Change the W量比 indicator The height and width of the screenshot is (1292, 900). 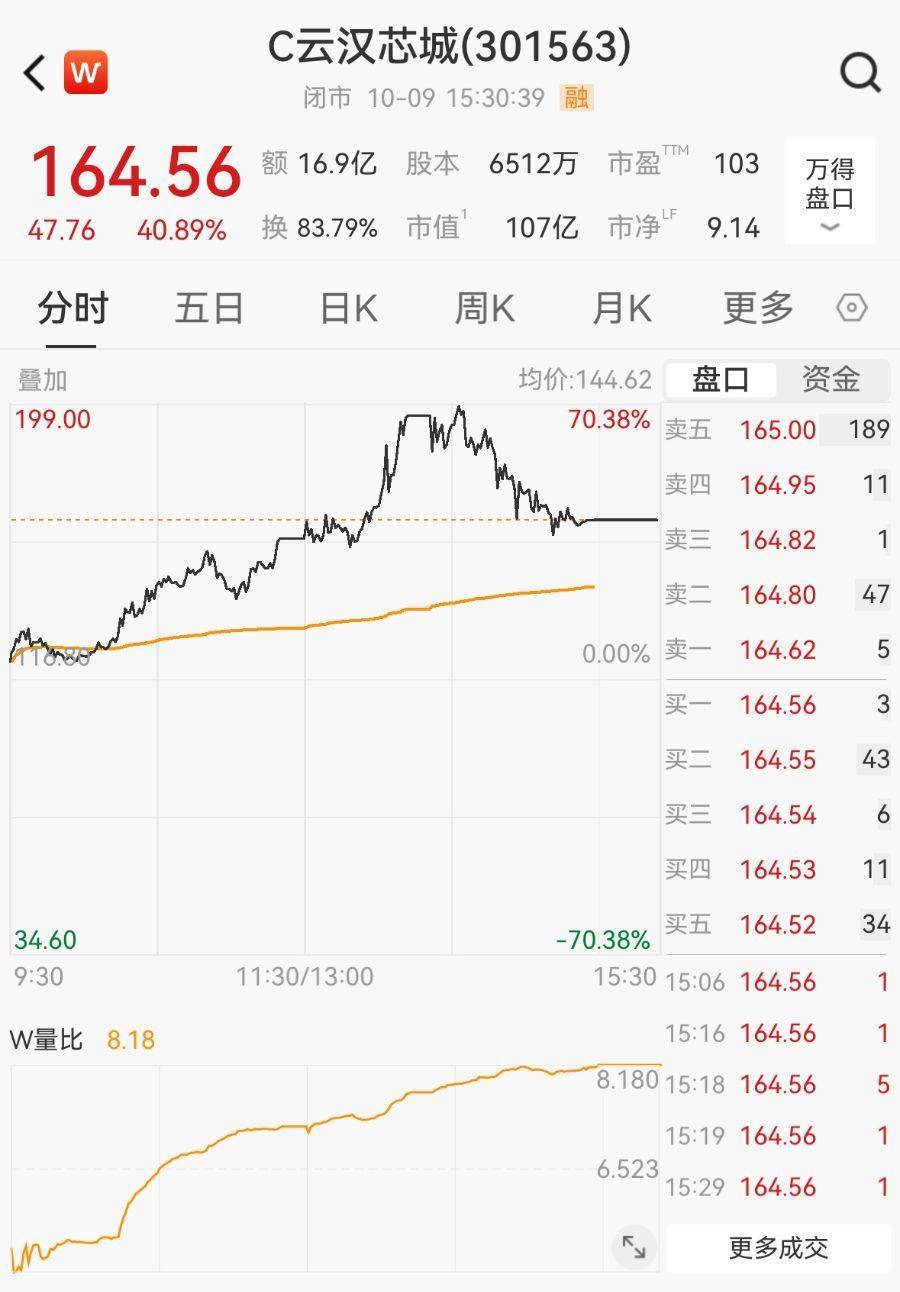click(x=46, y=1040)
